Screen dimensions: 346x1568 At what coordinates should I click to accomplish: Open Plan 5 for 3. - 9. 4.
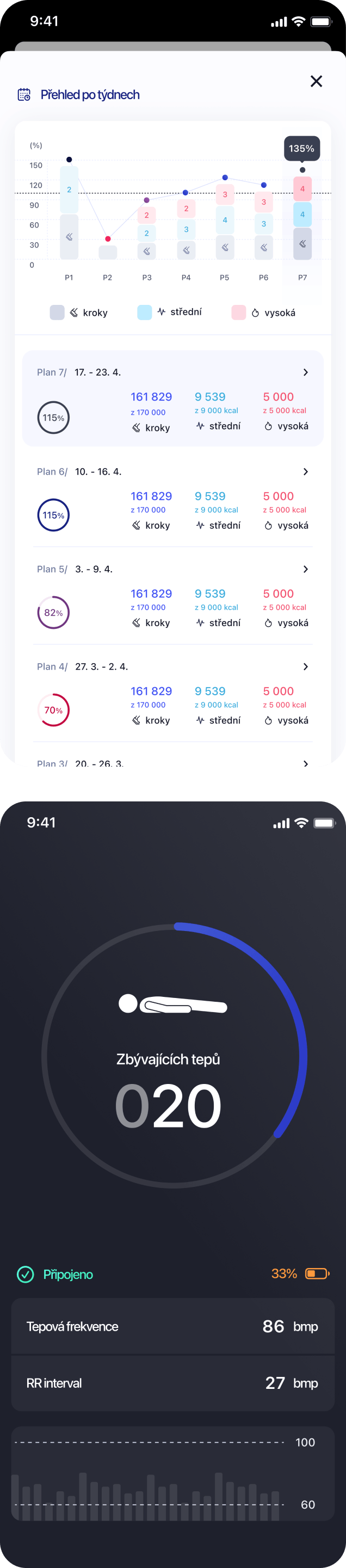click(172, 595)
